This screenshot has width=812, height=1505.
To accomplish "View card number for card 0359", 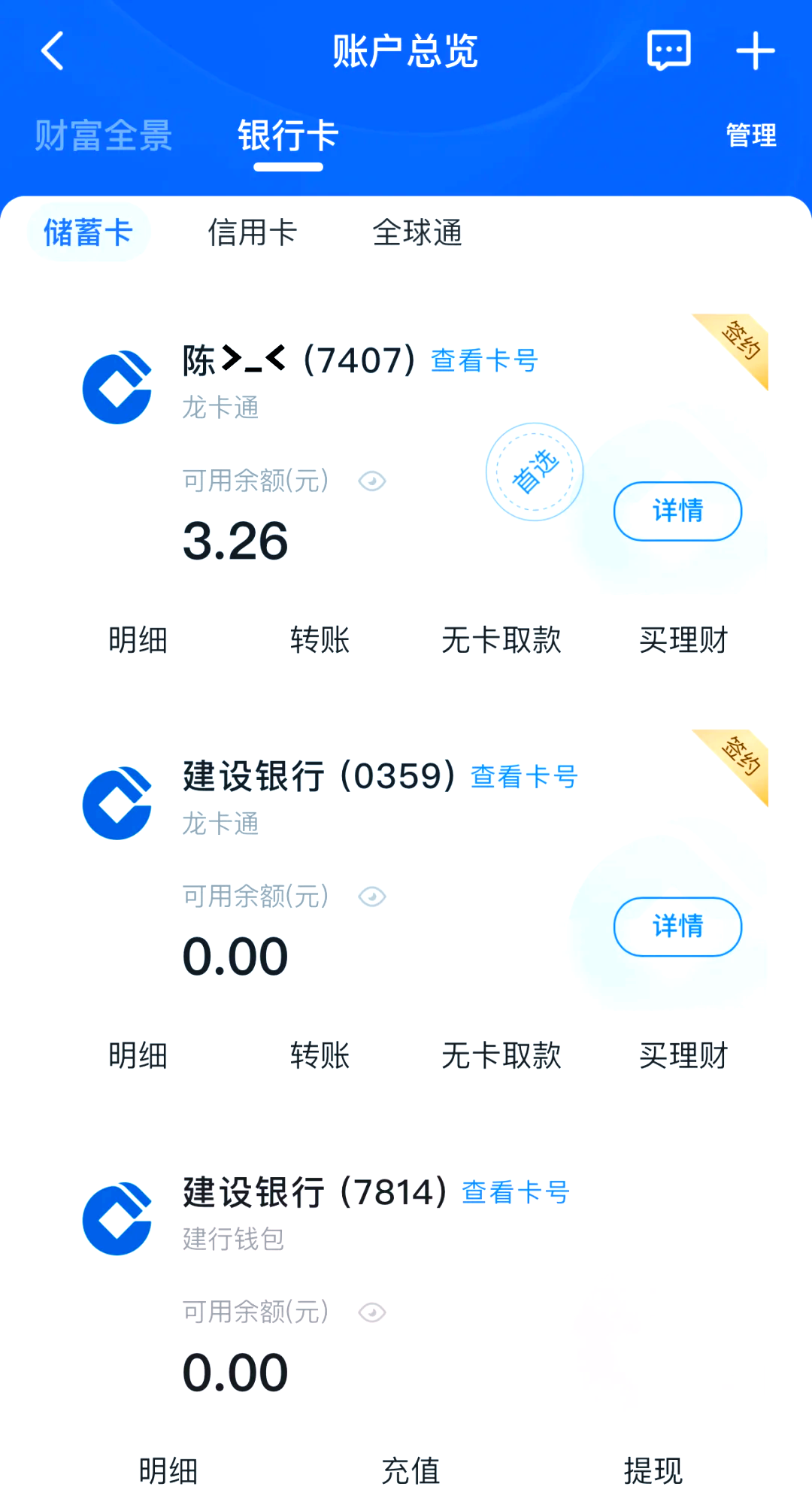I will (524, 777).
